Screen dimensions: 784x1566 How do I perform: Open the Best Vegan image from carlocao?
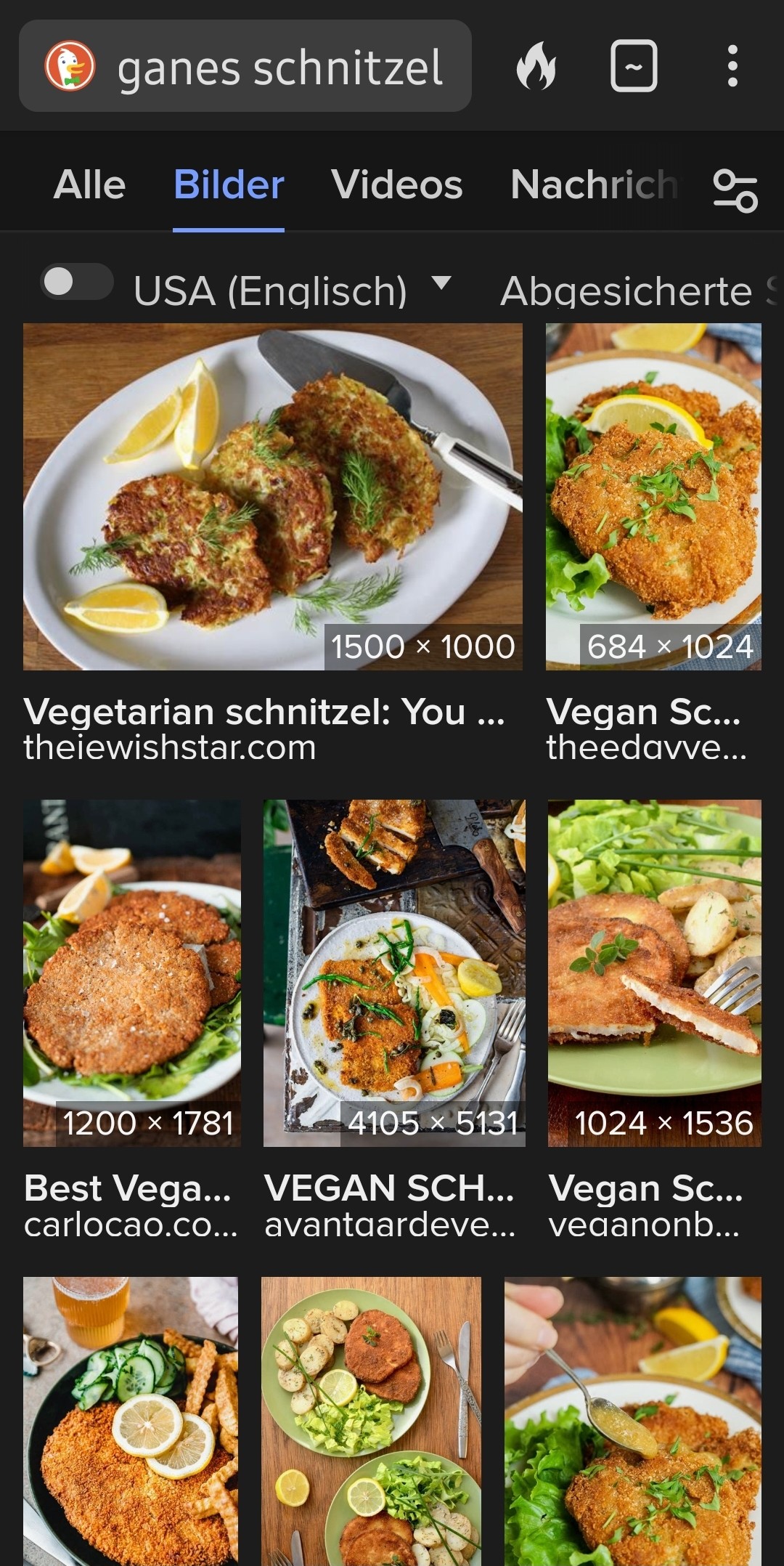point(132,973)
